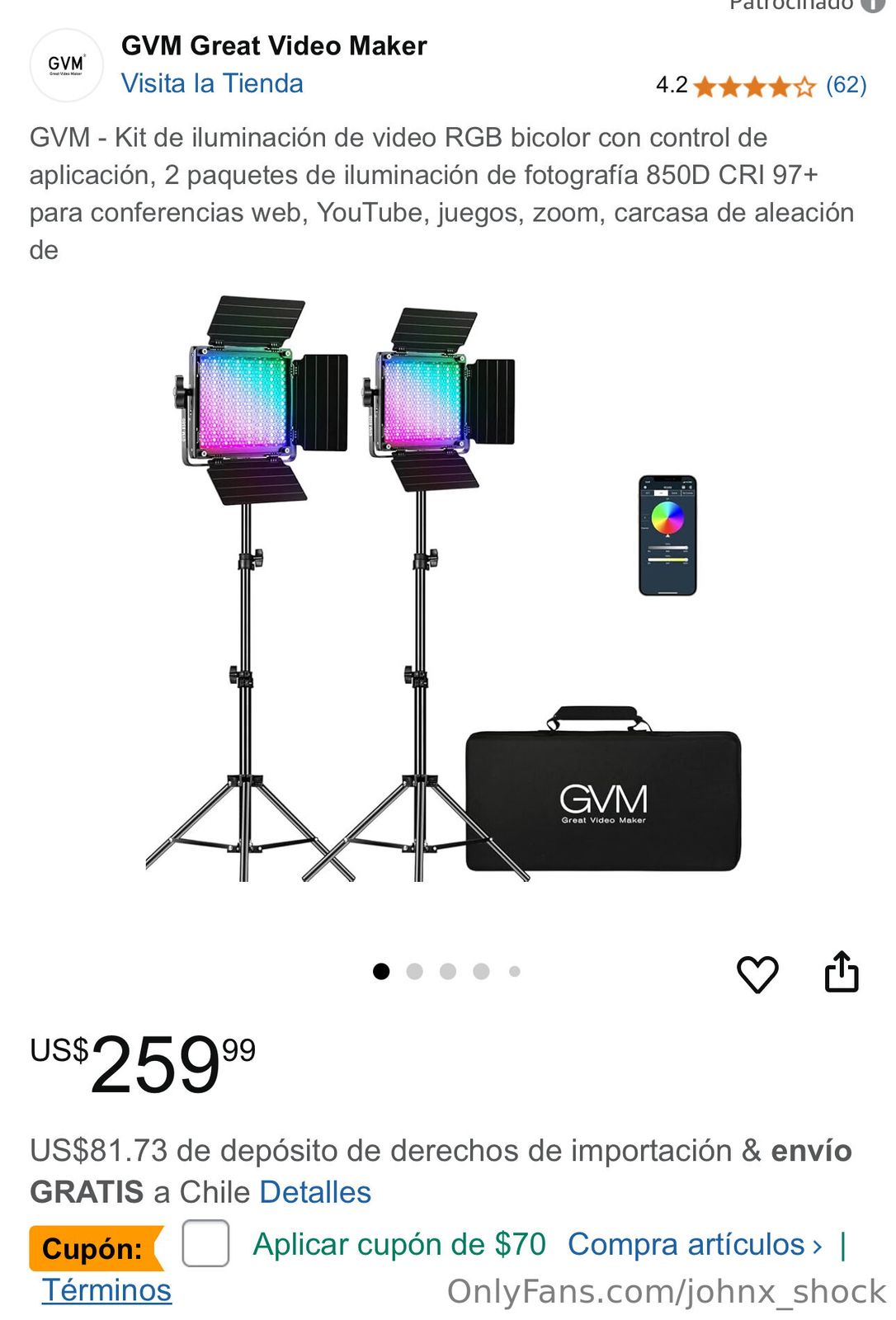
Task: Read the coupon Términos
Action: pos(106,1289)
